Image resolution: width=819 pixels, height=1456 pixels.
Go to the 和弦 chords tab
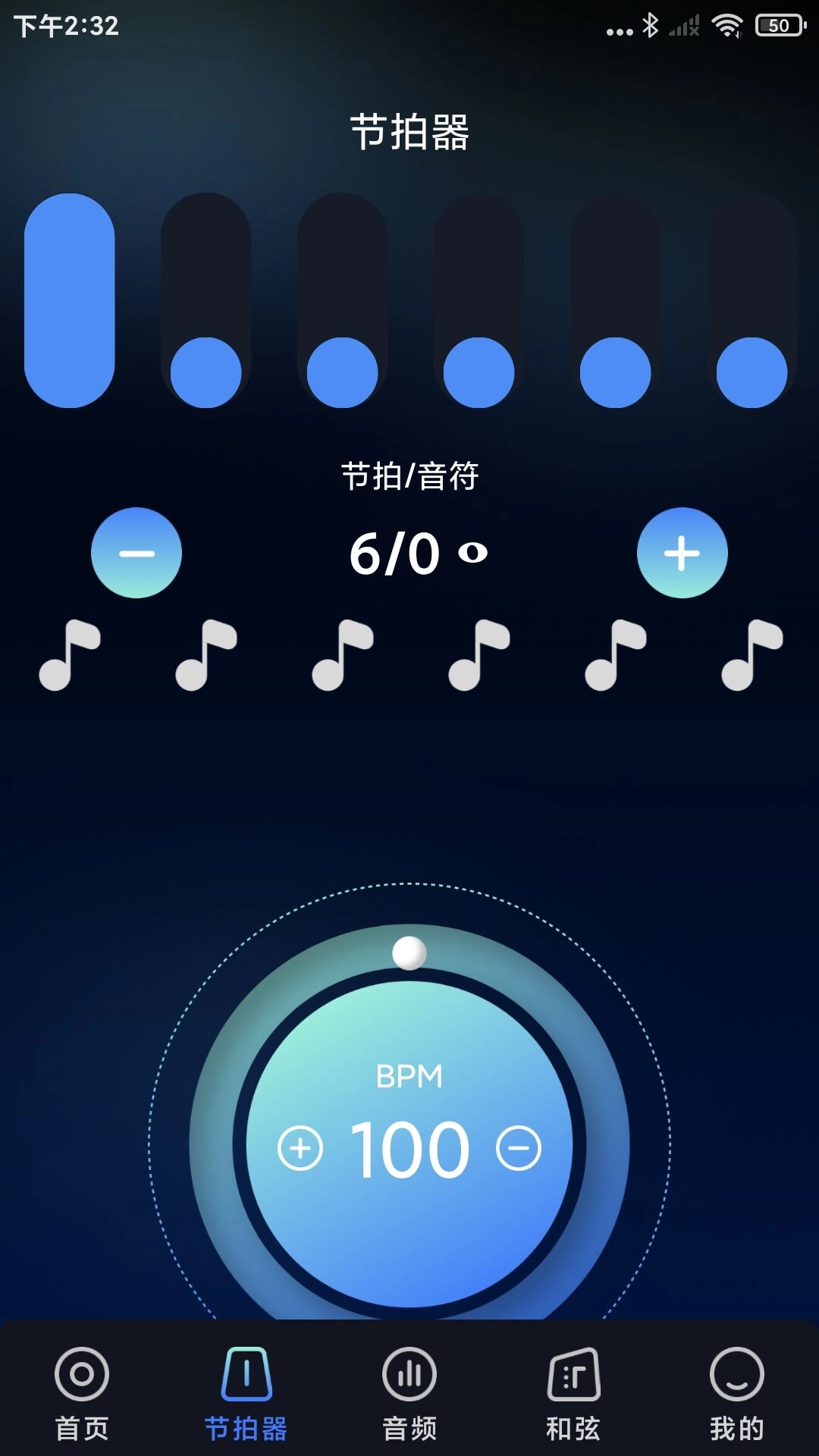[x=573, y=1394]
